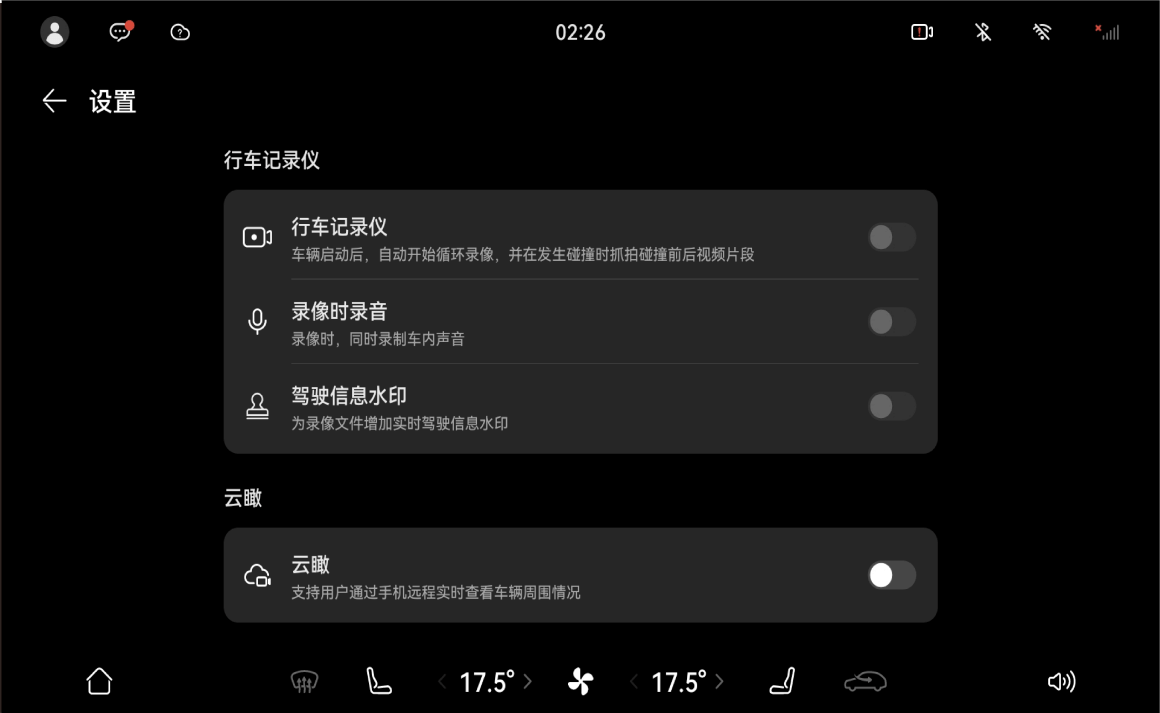Lower the left temperature
The height and width of the screenshot is (713, 1160).
point(442,682)
